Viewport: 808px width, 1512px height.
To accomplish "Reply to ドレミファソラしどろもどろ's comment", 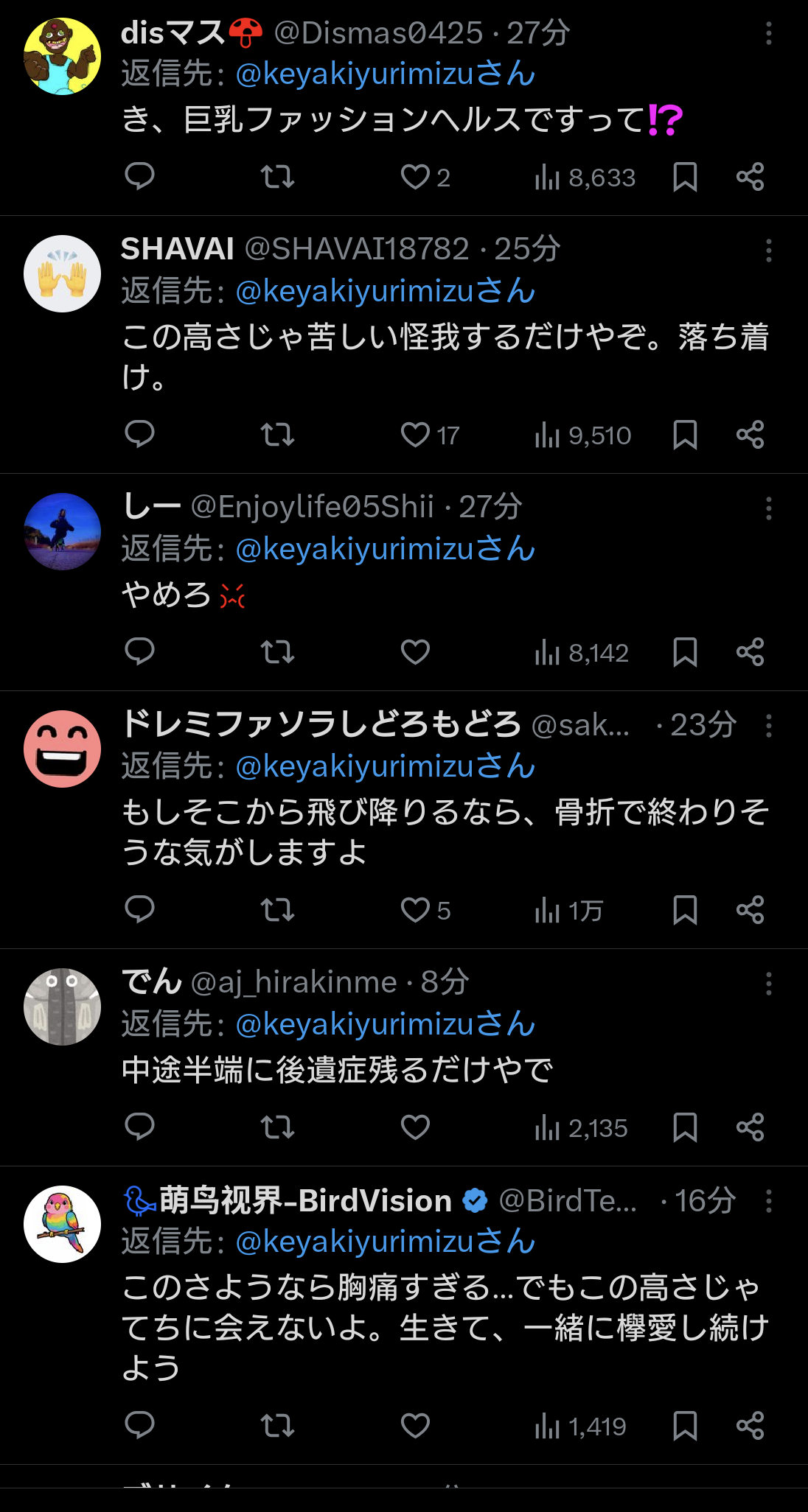I will coord(139,910).
